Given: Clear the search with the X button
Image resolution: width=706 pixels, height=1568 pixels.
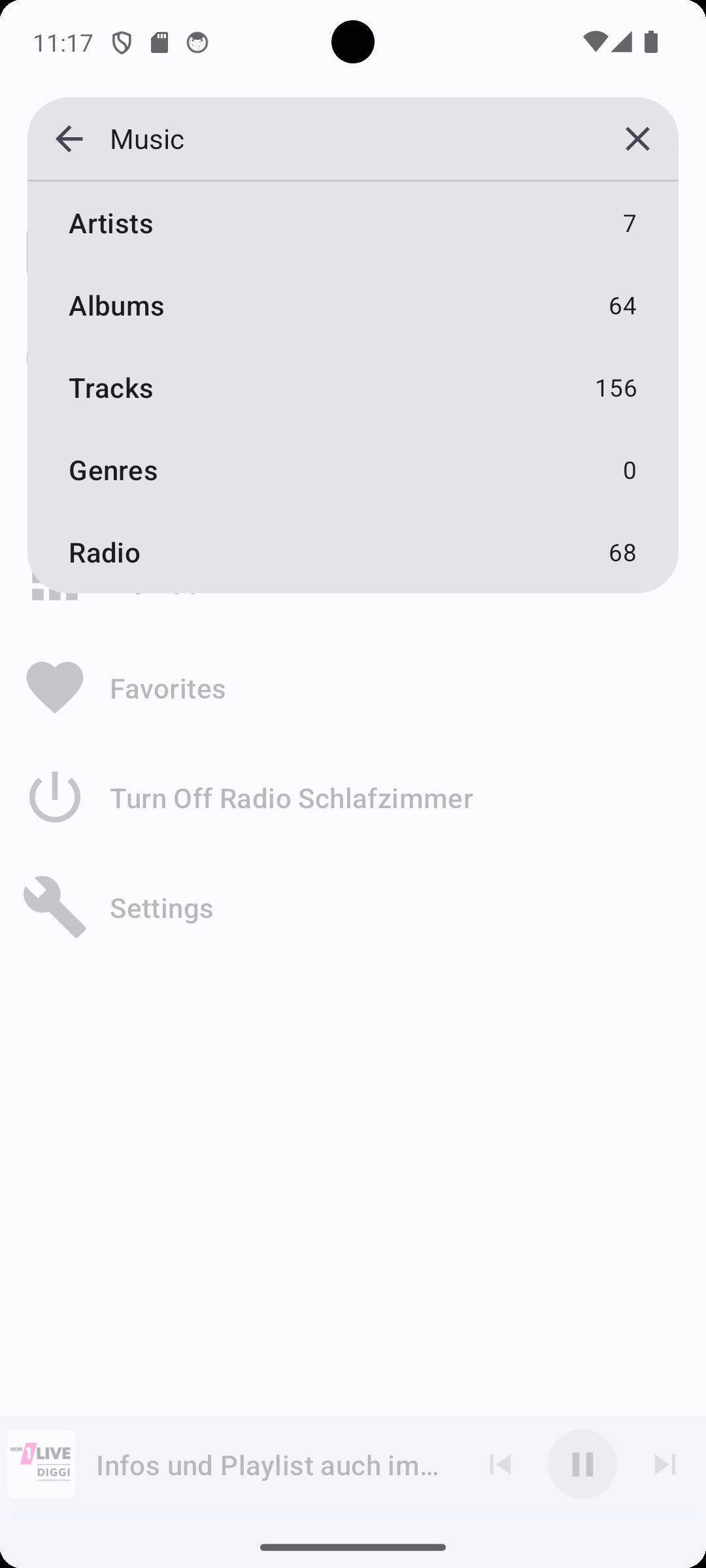Looking at the screenshot, I should (x=637, y=139).
